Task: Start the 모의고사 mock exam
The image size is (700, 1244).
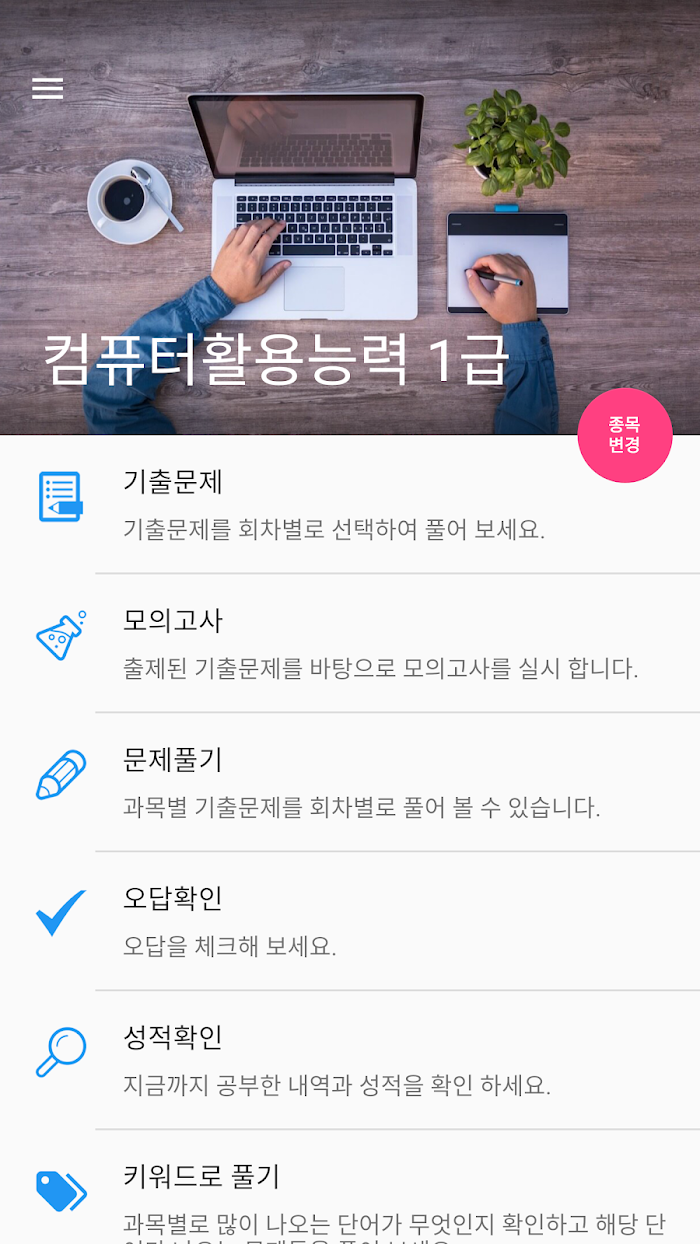Action: coord(350,643)
